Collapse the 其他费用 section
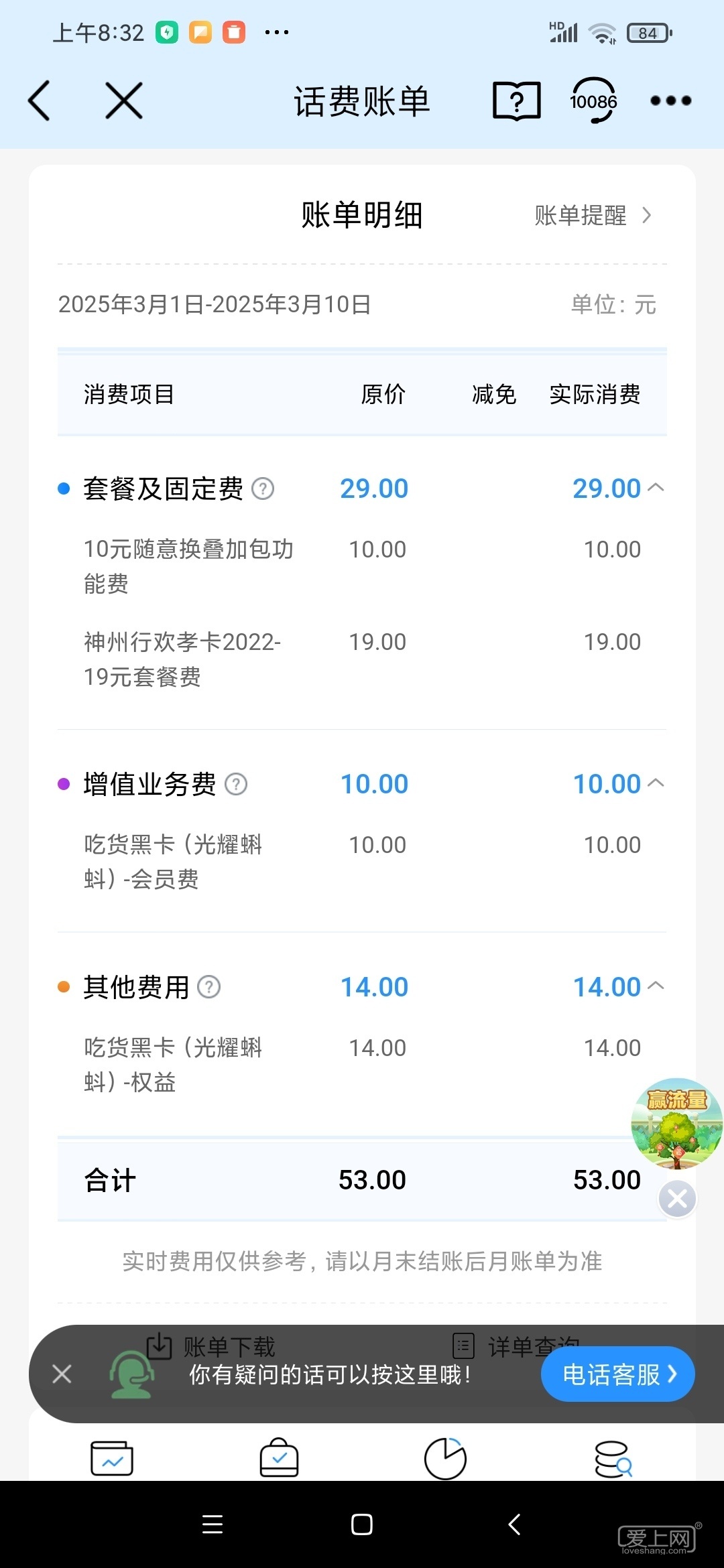The height and width of the screenshot is (1568, 724). 656,986
